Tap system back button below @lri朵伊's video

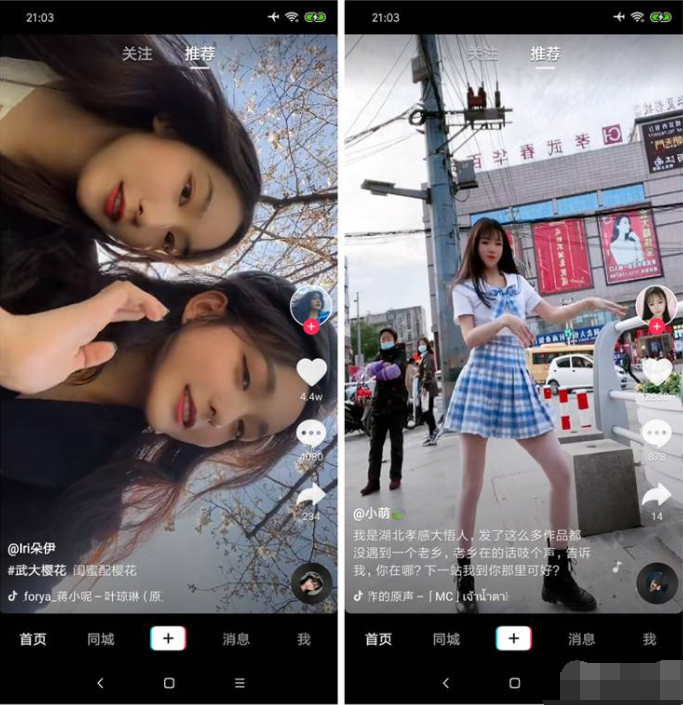pos(100,683)
